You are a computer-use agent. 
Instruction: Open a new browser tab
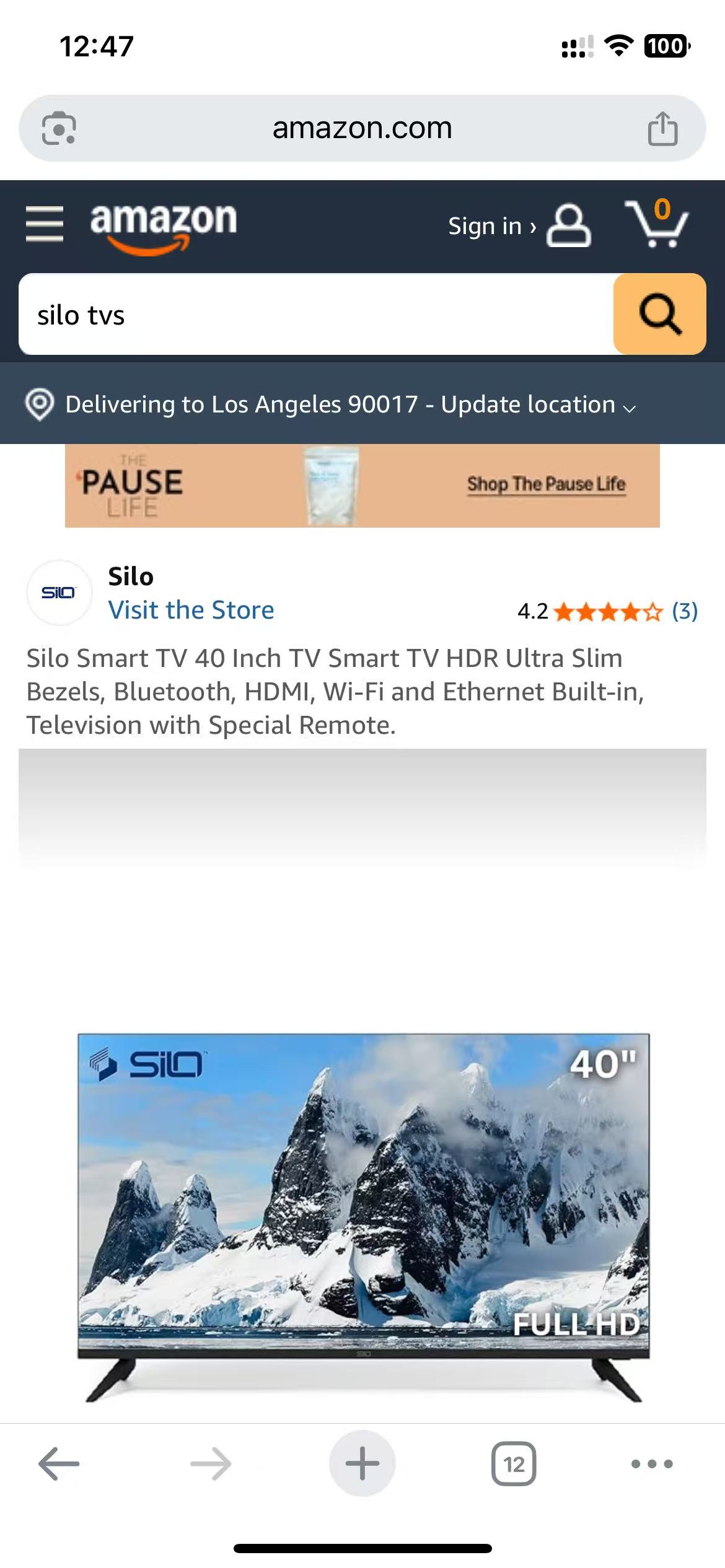point(362,1464)
